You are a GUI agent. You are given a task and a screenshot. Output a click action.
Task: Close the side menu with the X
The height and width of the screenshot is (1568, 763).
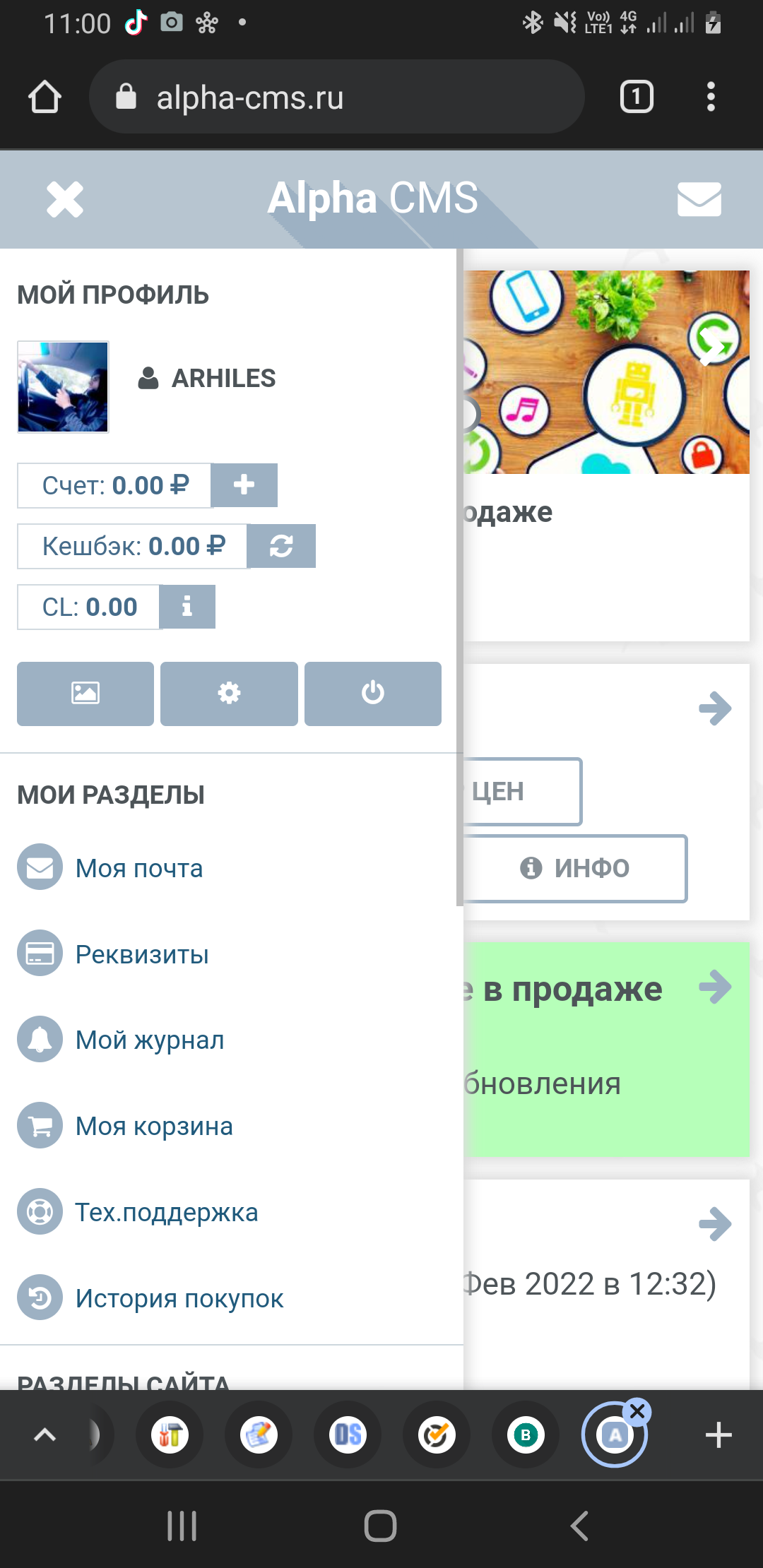coord(64,199)
